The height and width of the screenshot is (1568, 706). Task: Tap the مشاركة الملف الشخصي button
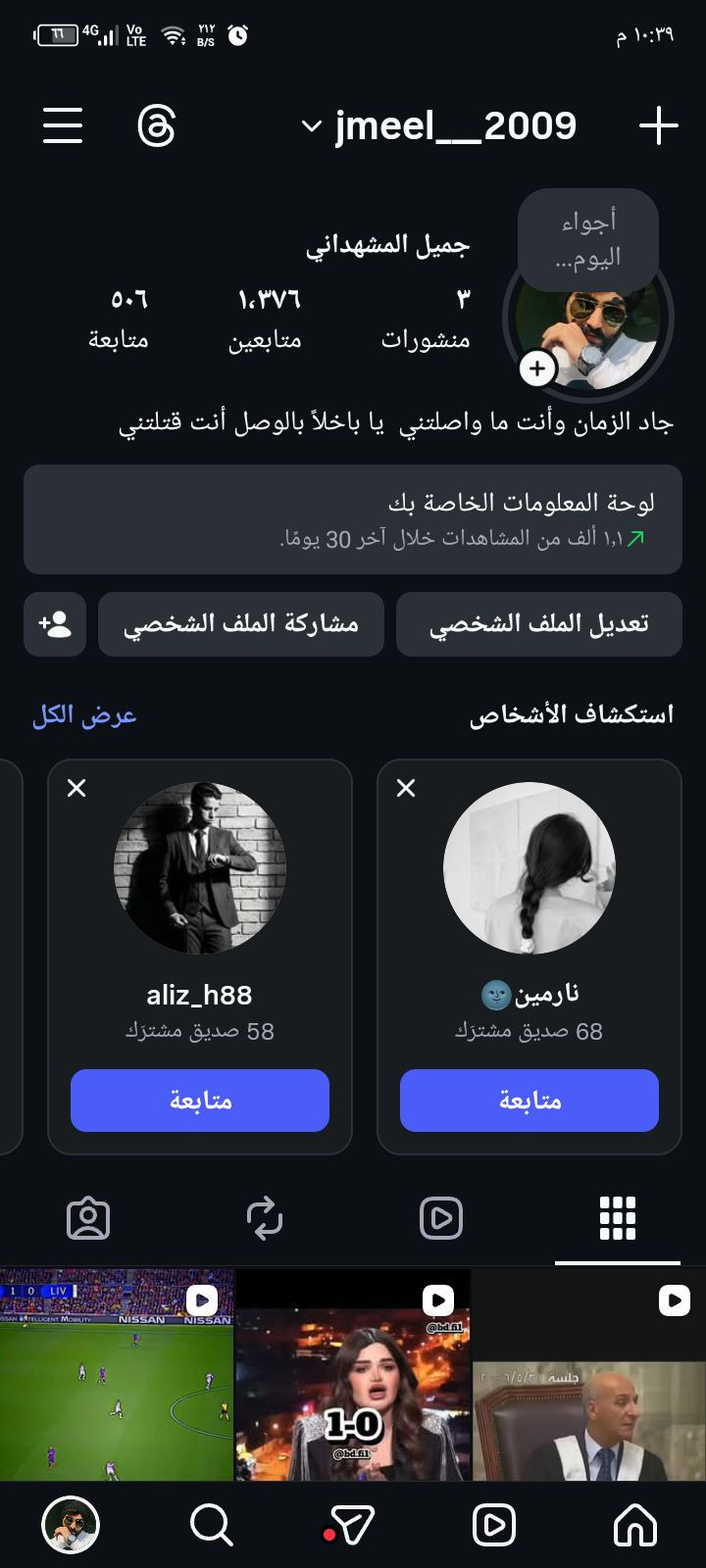241,624
